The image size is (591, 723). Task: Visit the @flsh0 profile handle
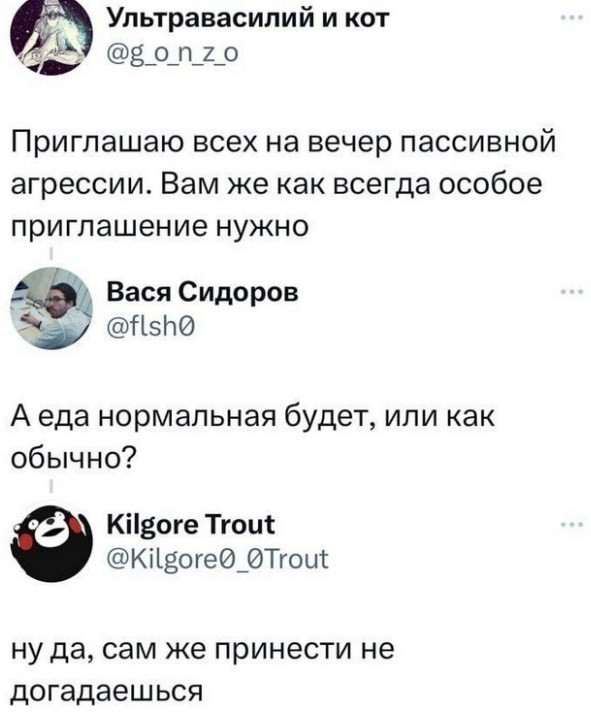152,327
